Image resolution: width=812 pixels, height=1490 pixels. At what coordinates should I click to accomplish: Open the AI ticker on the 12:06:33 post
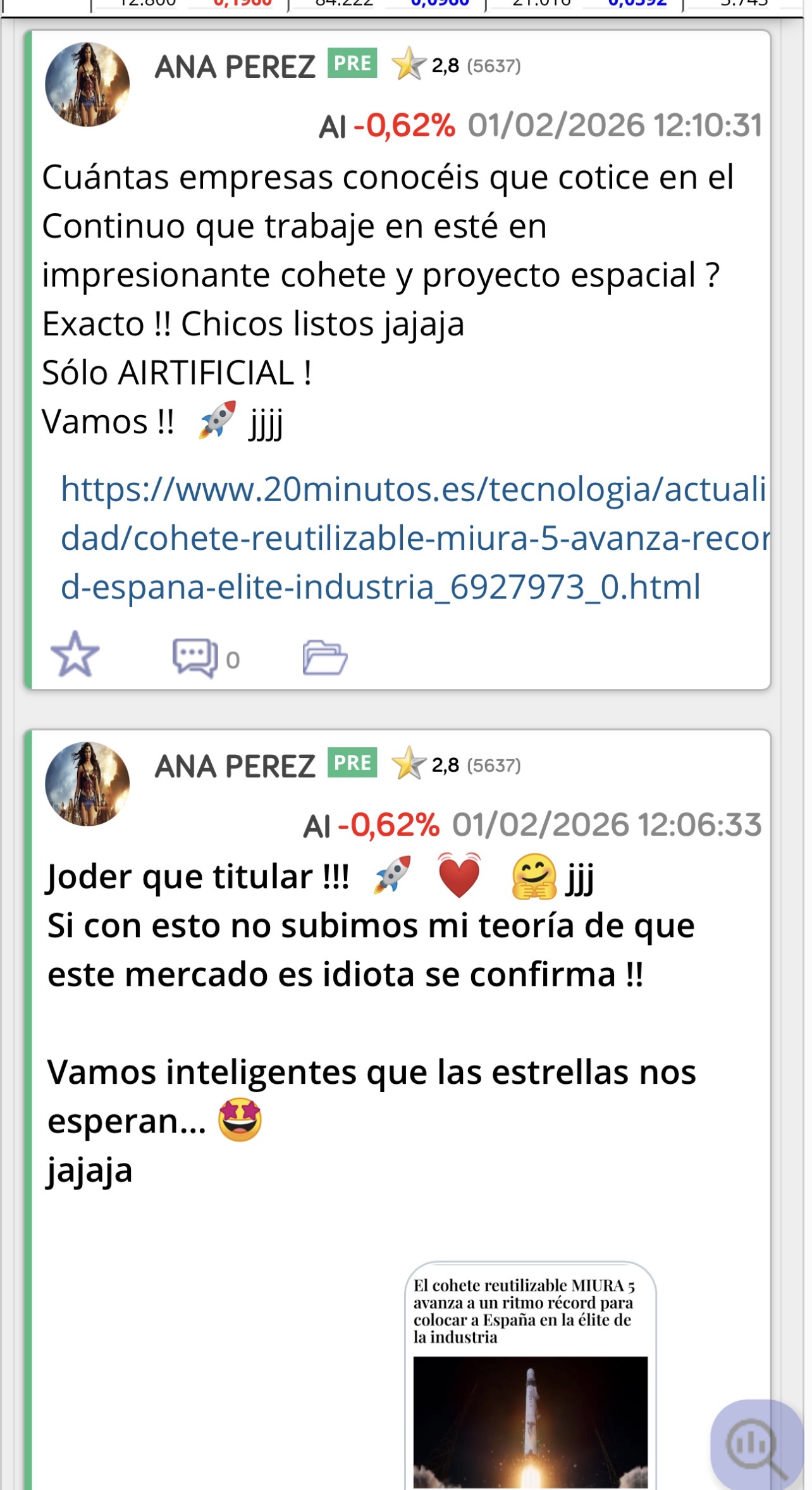click(317, 826)
